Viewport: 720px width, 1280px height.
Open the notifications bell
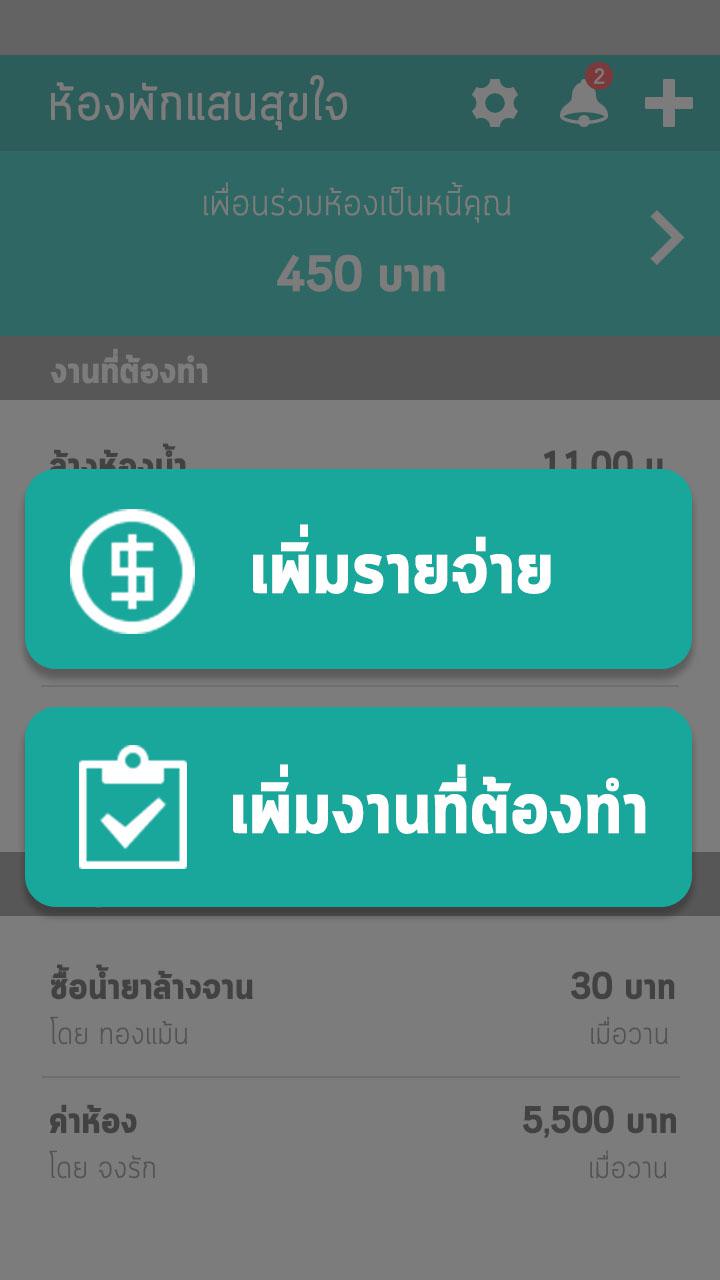585,99
